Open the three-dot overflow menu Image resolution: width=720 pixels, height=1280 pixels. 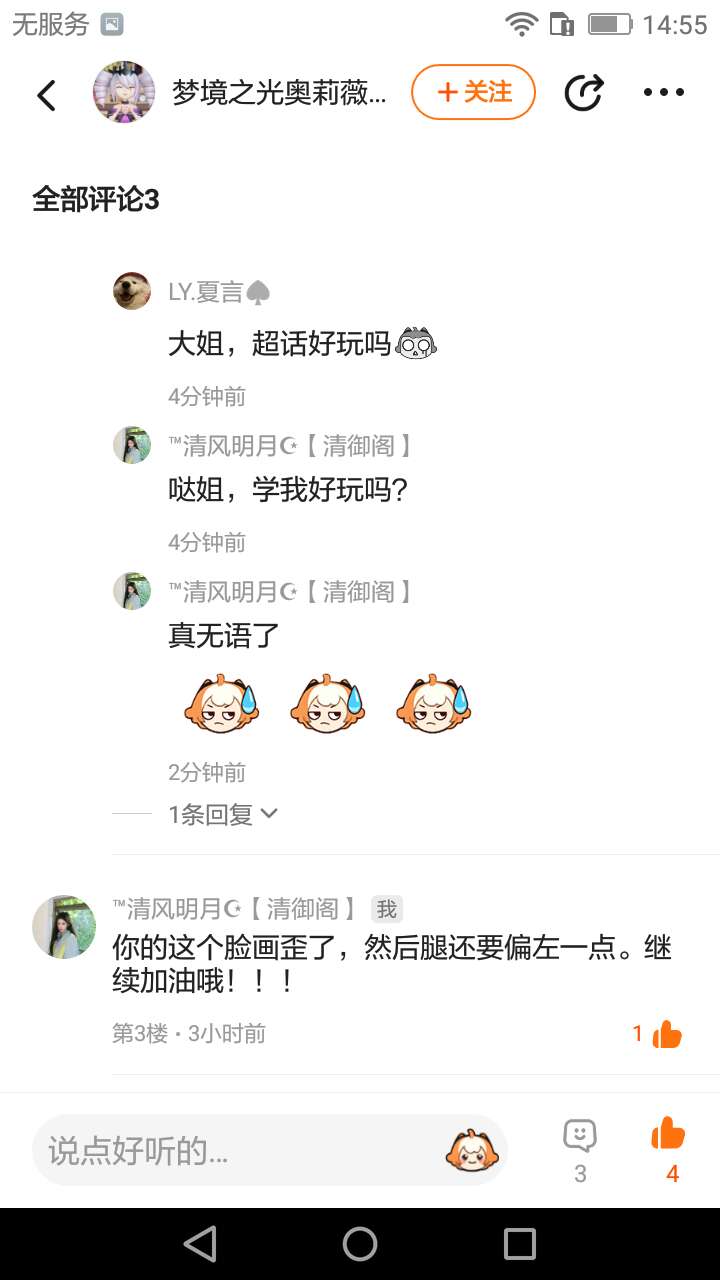664,93
